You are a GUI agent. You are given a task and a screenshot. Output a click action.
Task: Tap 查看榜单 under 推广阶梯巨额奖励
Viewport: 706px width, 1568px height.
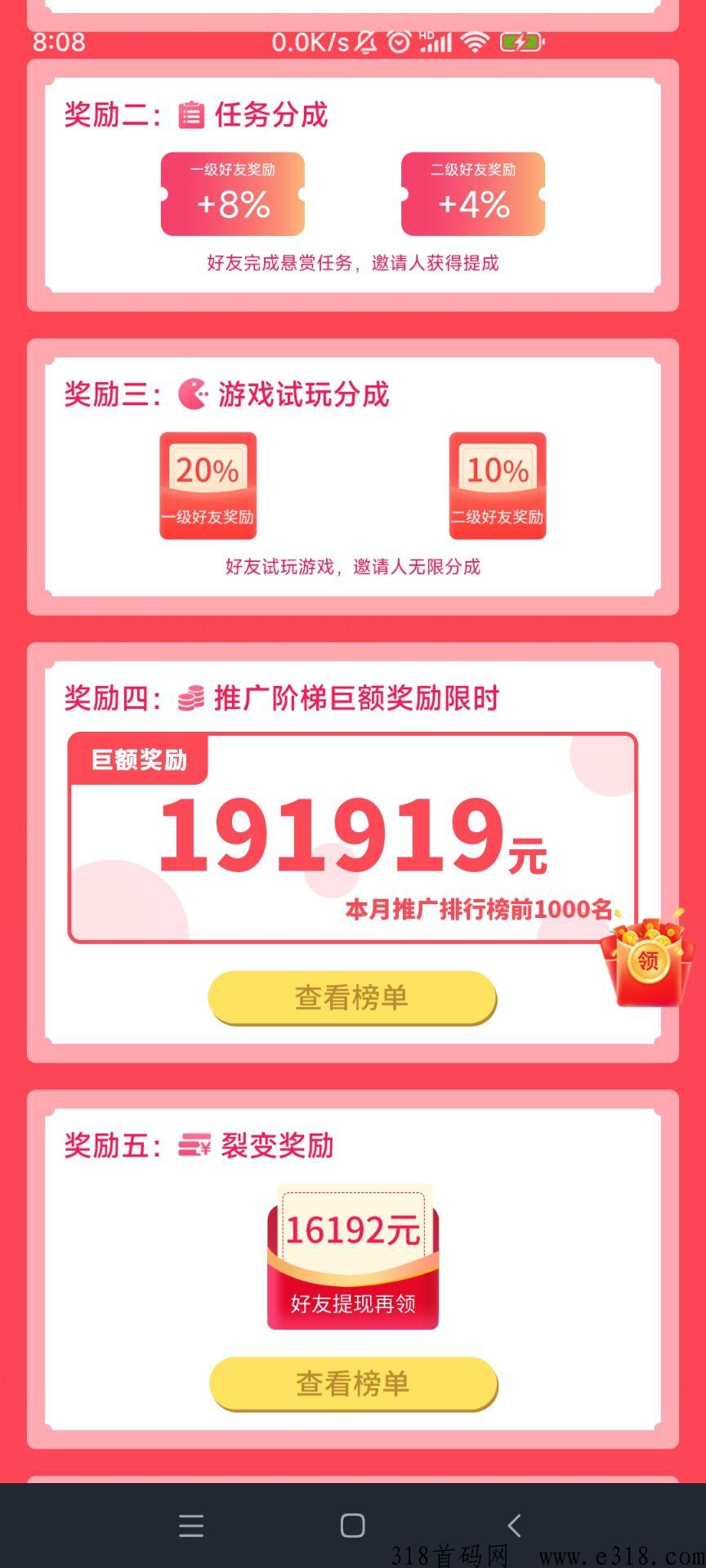coord(352,997)
